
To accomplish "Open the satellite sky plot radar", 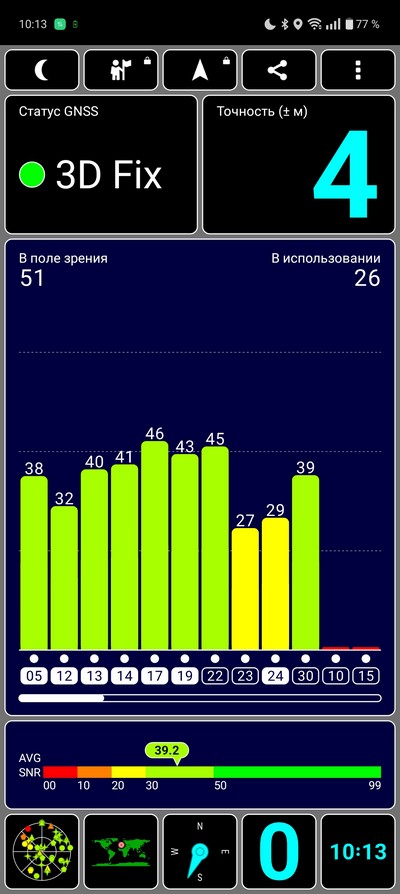I will pos(42,851).
